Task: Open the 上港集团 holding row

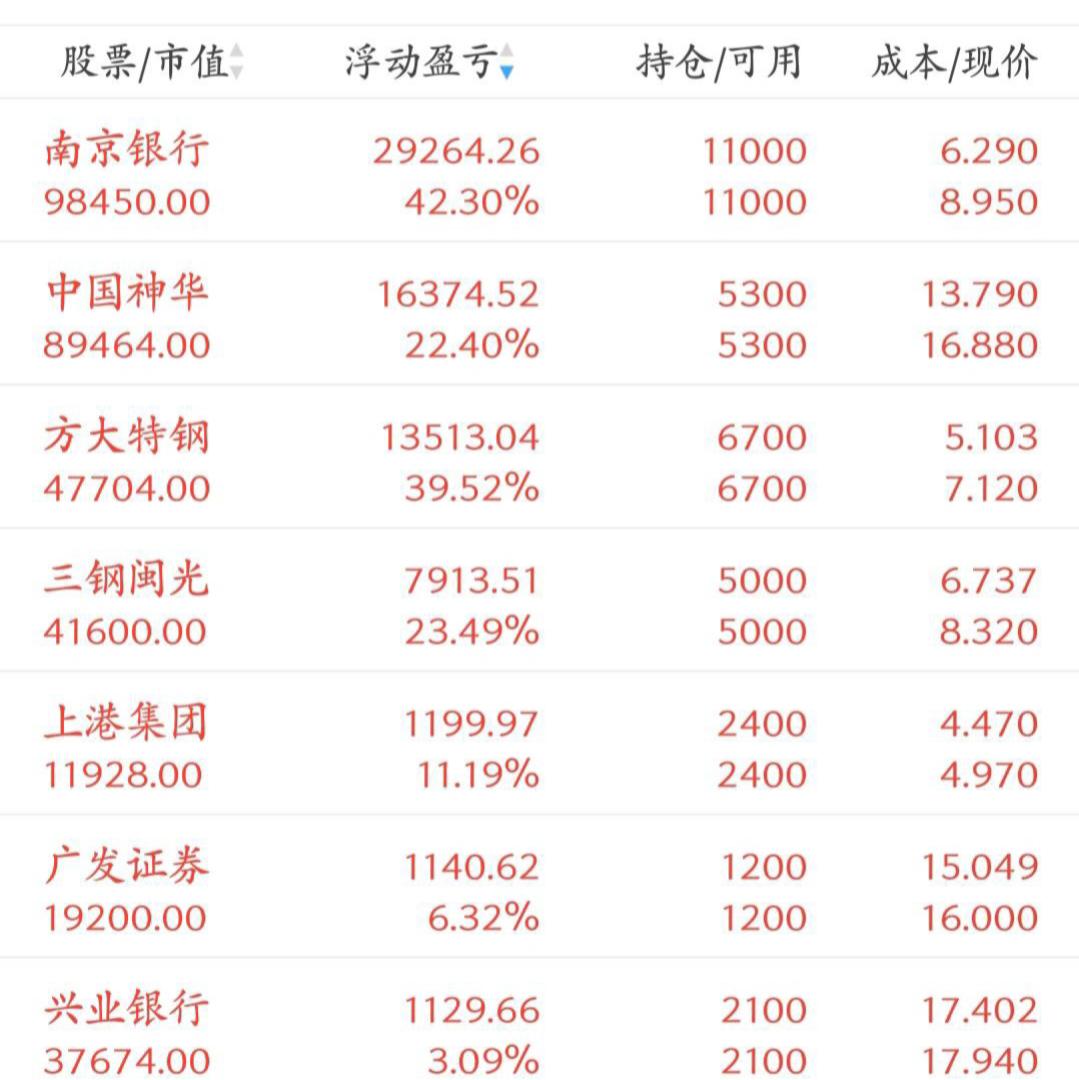Action: point(539,744)
